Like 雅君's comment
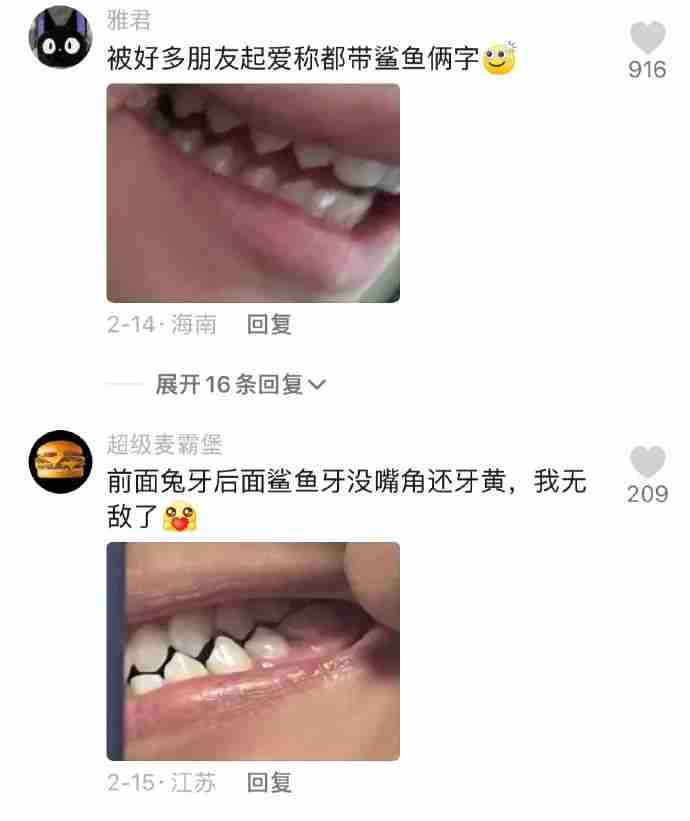Image resolution: width=690 pixels, height=821 pixels. 647,39
